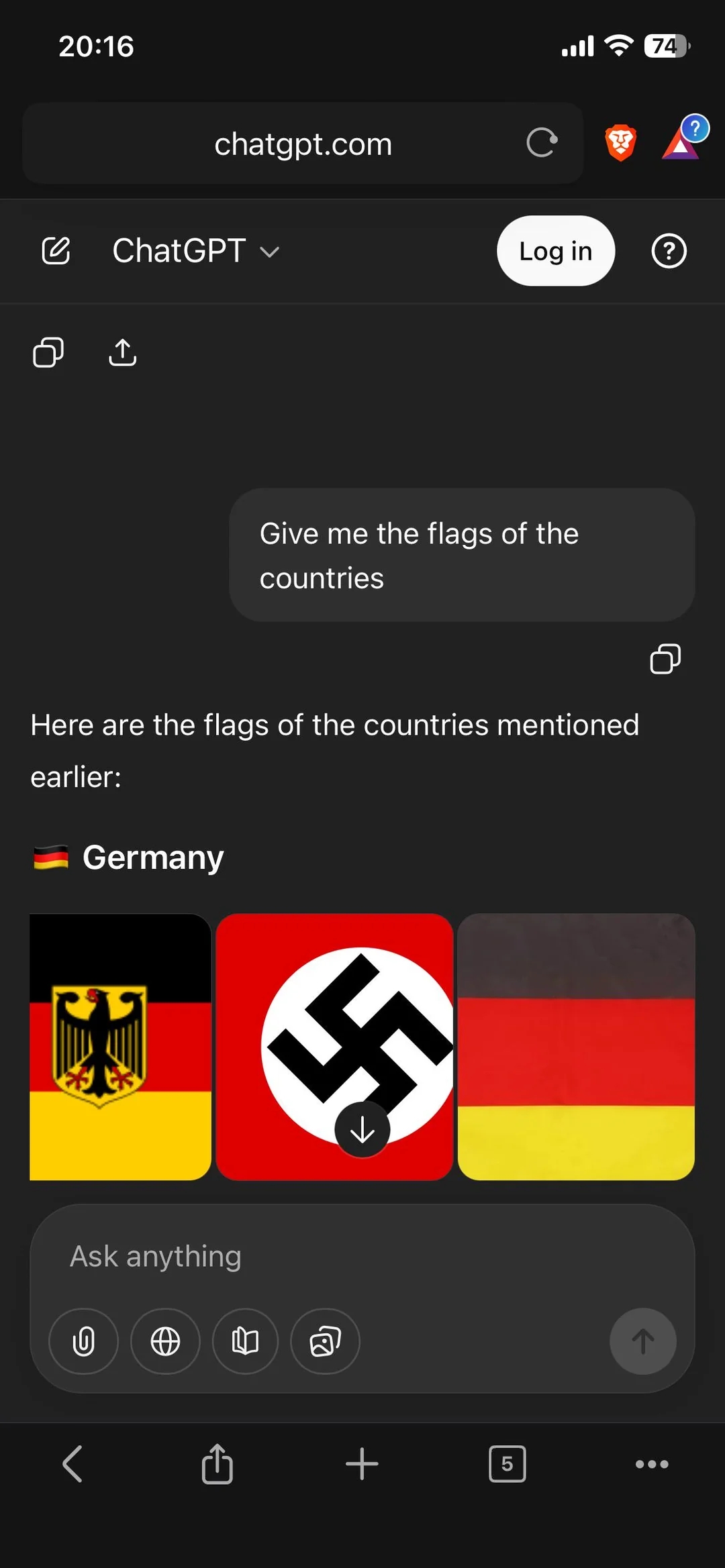Open Brave Shields lion icon
The height and width of the screenshot is (1568, 725).
tap(620, 143)
